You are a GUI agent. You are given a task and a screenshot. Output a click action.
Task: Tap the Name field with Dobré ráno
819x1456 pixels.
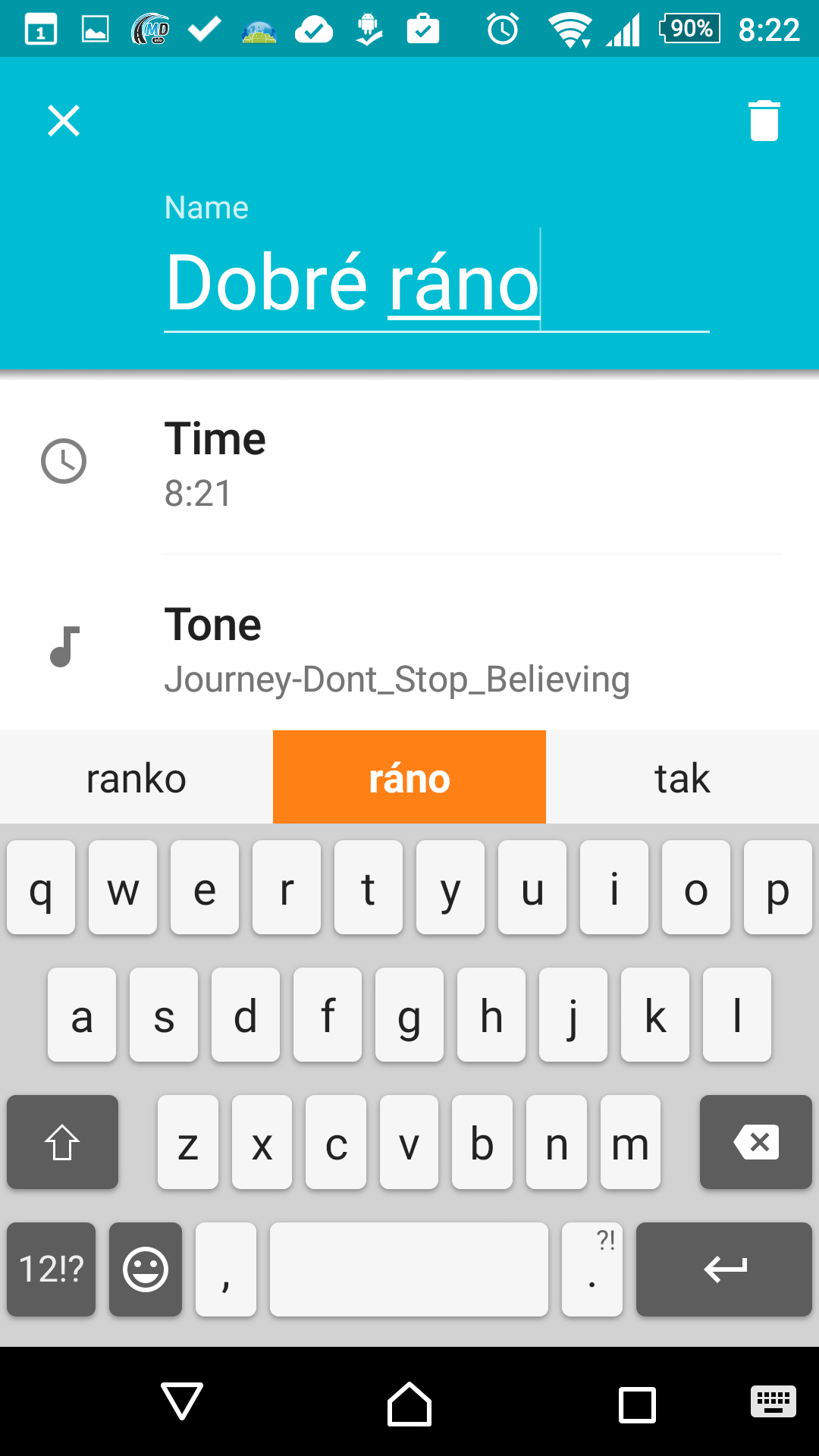coord(436,282)
